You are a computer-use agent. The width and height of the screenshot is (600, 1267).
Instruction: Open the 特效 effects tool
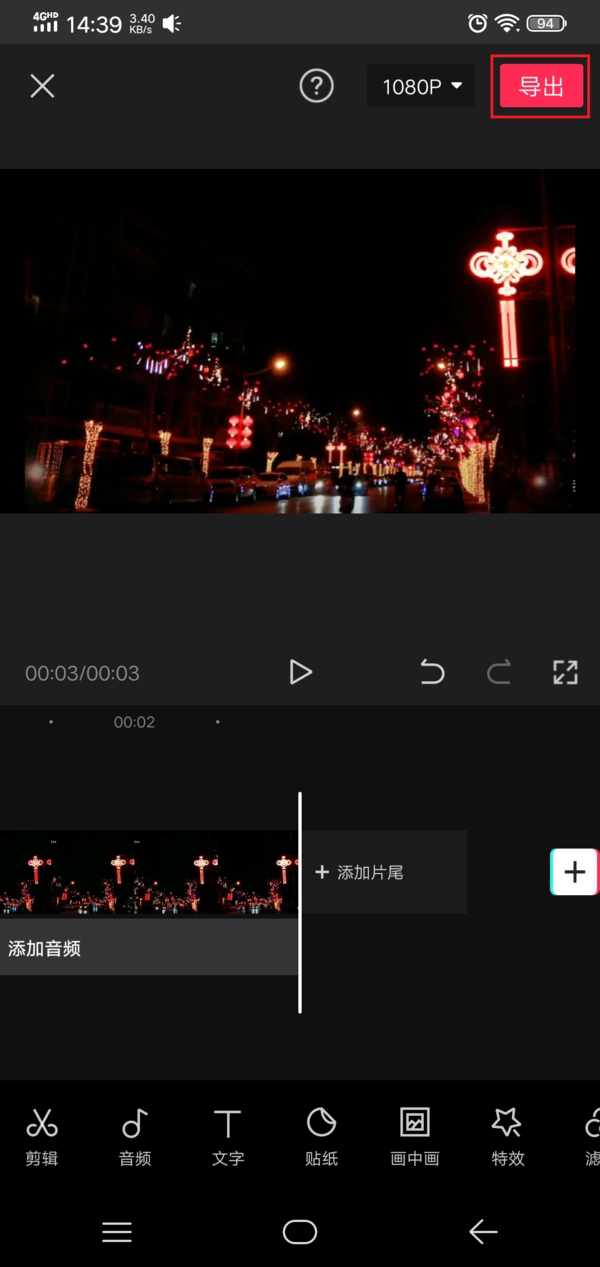point(507,1136)
